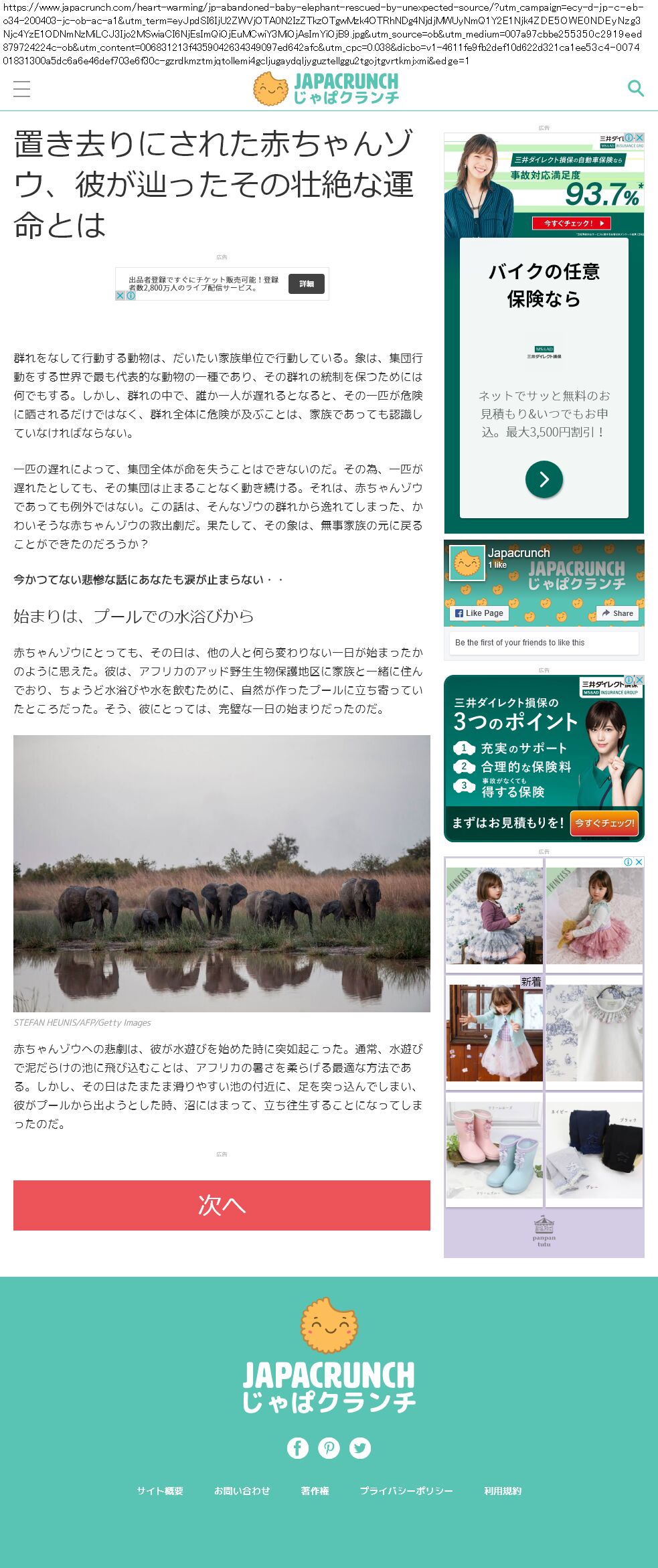The image size is (658, 1568).
Task: Tap 今すぐチェック in 3つのポイント ad
Action: (x=604, y=823)
